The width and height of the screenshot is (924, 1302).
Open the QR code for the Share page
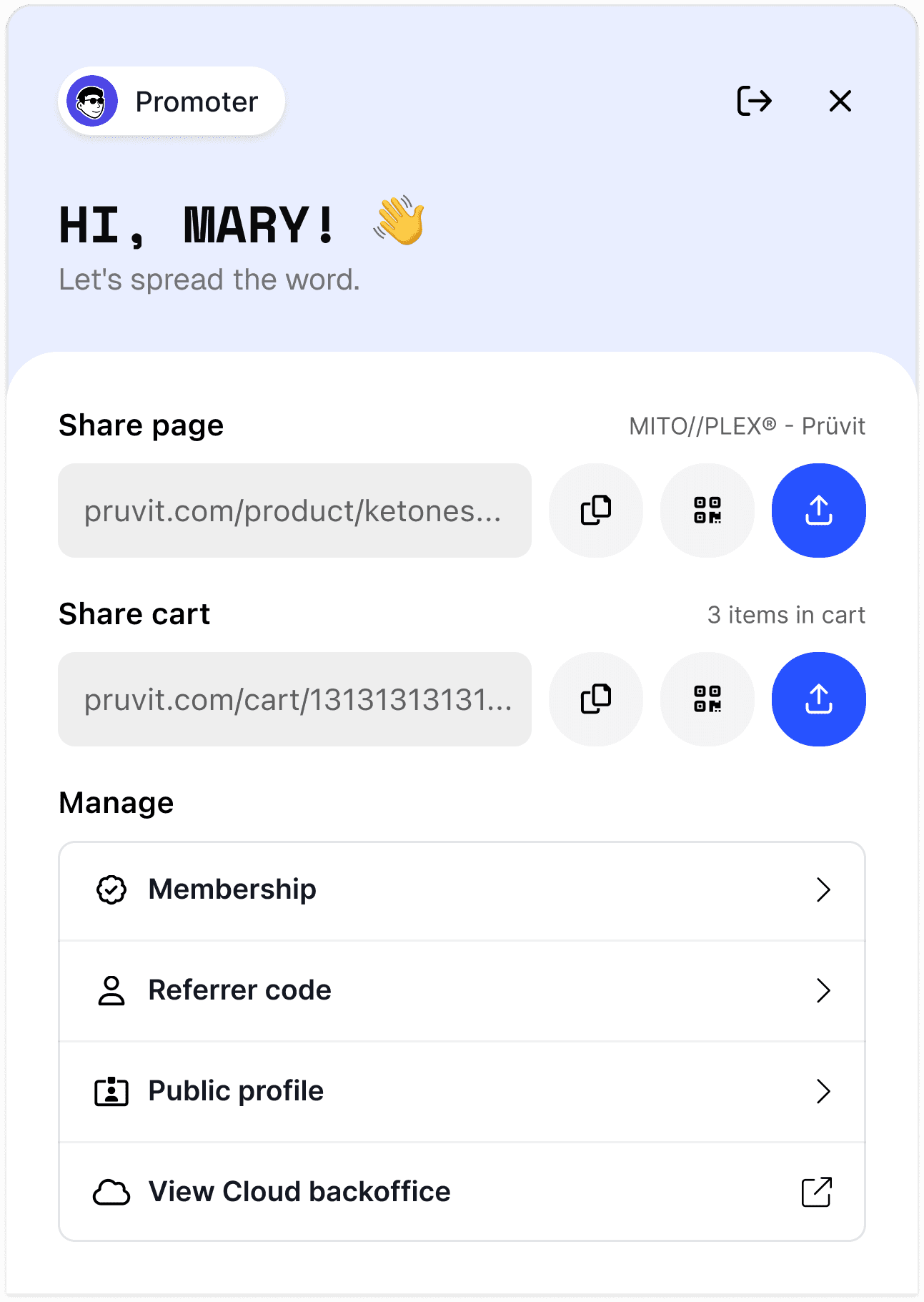pos(707,510)
